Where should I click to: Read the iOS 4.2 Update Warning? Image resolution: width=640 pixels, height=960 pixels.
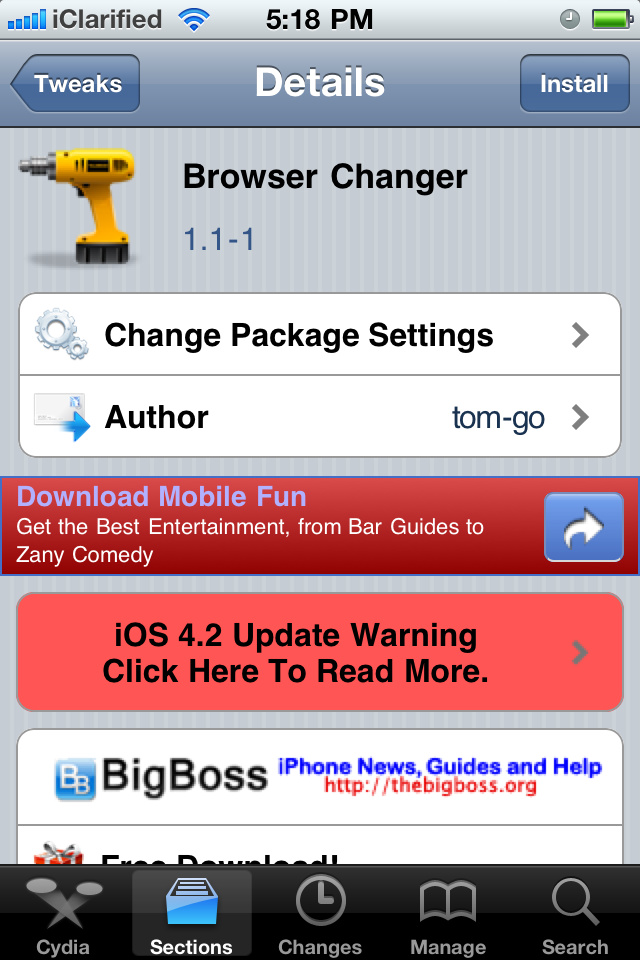tap(320, 652)
